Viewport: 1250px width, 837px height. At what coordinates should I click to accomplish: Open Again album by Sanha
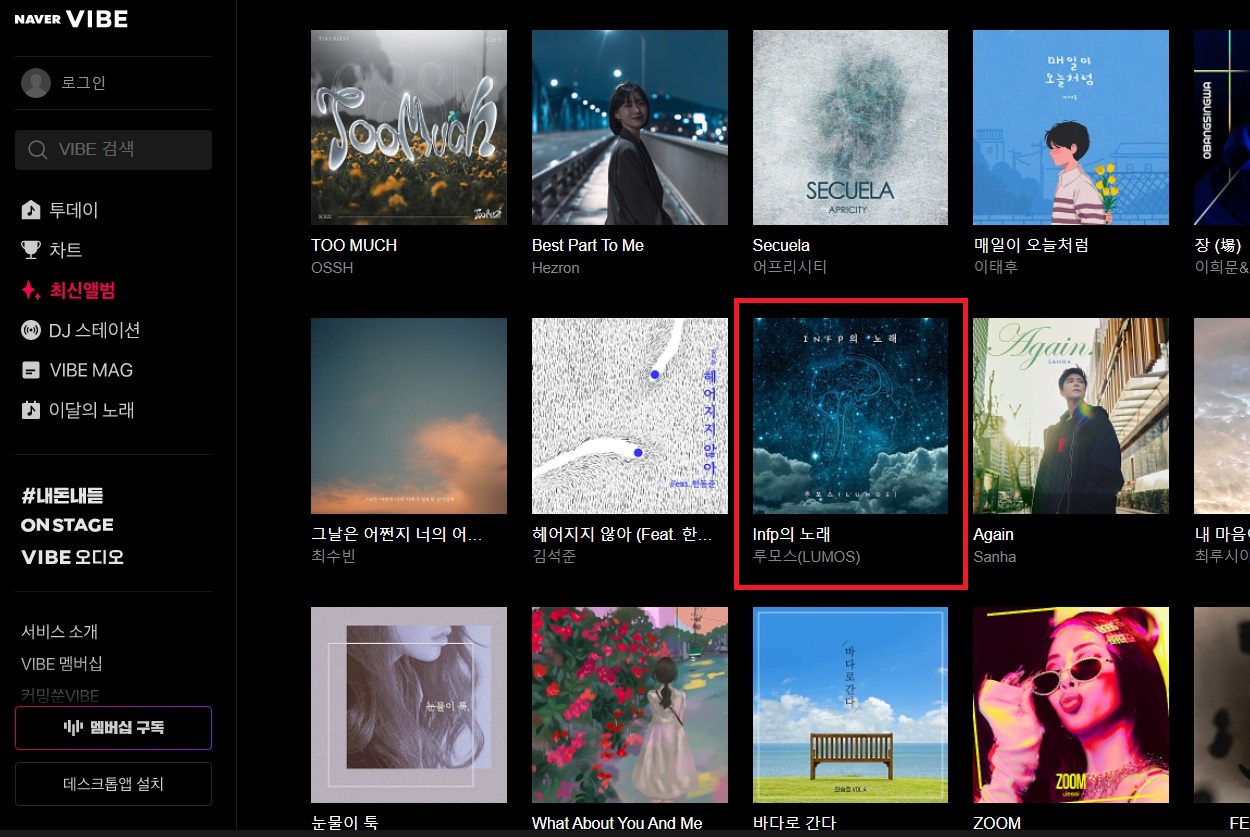(1070, 416)
